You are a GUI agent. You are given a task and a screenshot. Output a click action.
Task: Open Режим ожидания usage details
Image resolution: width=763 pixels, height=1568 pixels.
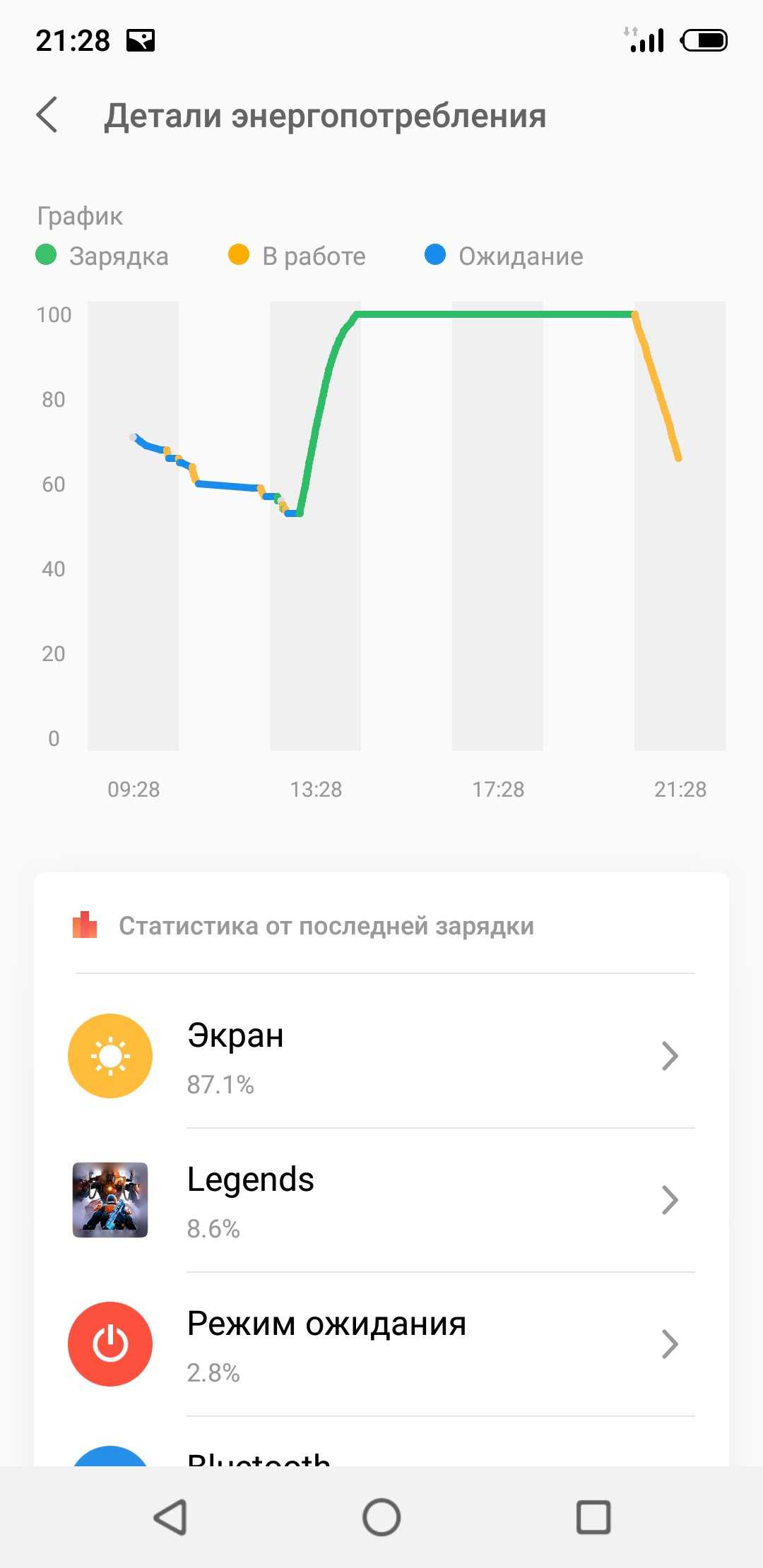click(x=381, y=1344)
